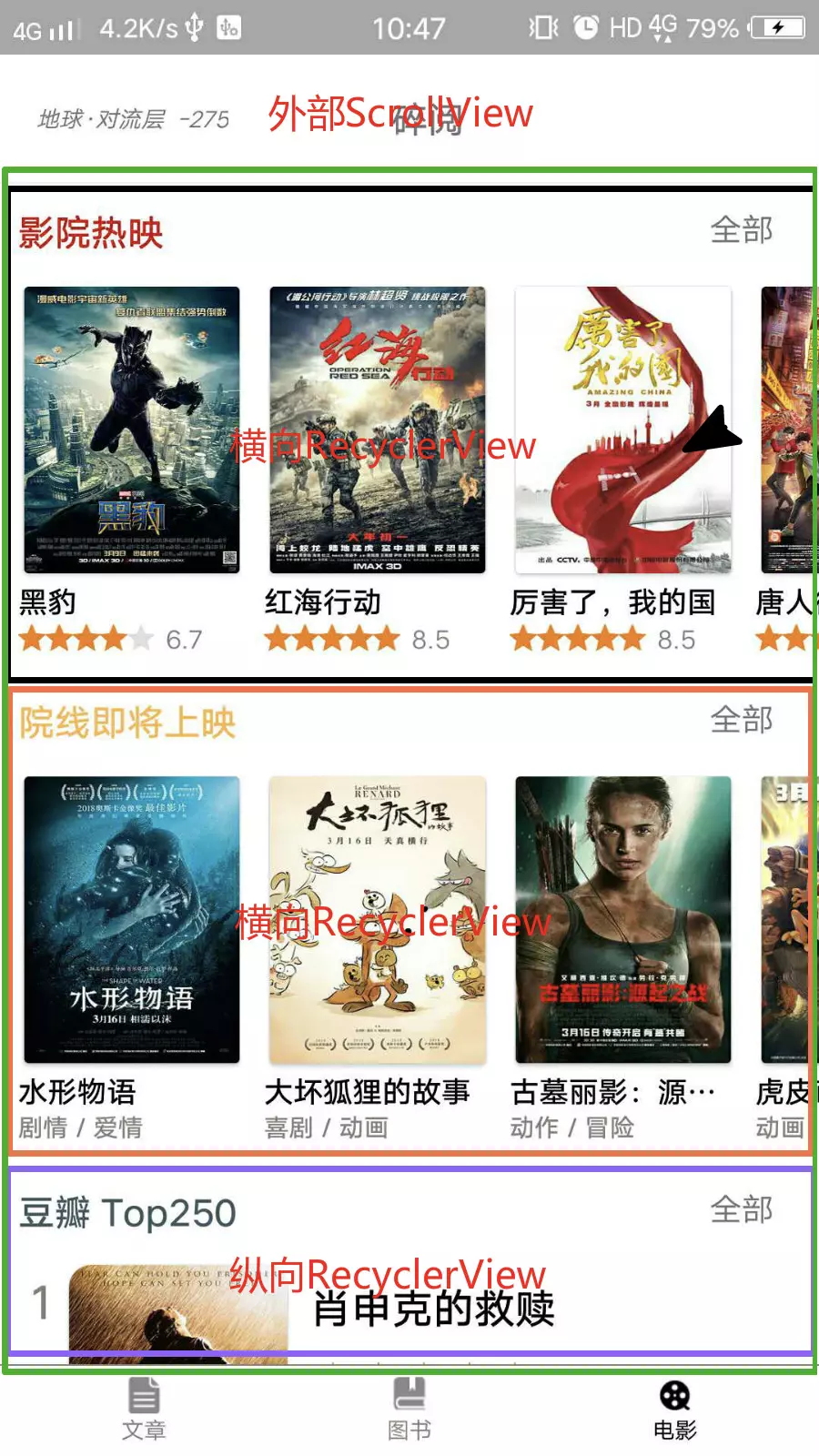Open the 厉害了，我的国 movie card
The image size is (819, 1456).
(x=622, y=430)
